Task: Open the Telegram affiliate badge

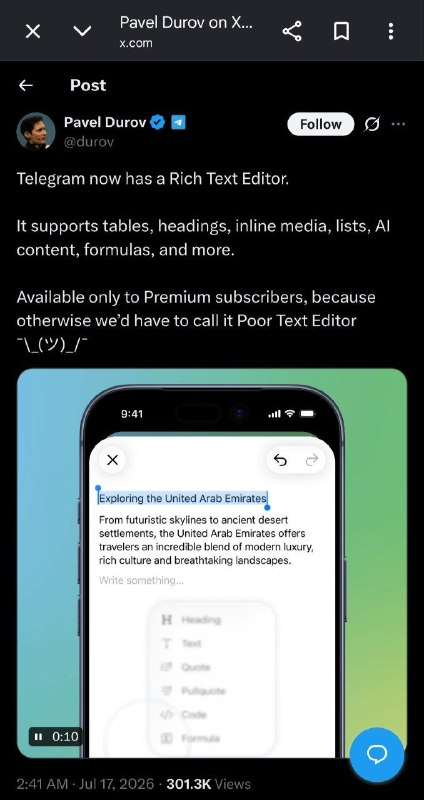Action: (x=178, y=122)
